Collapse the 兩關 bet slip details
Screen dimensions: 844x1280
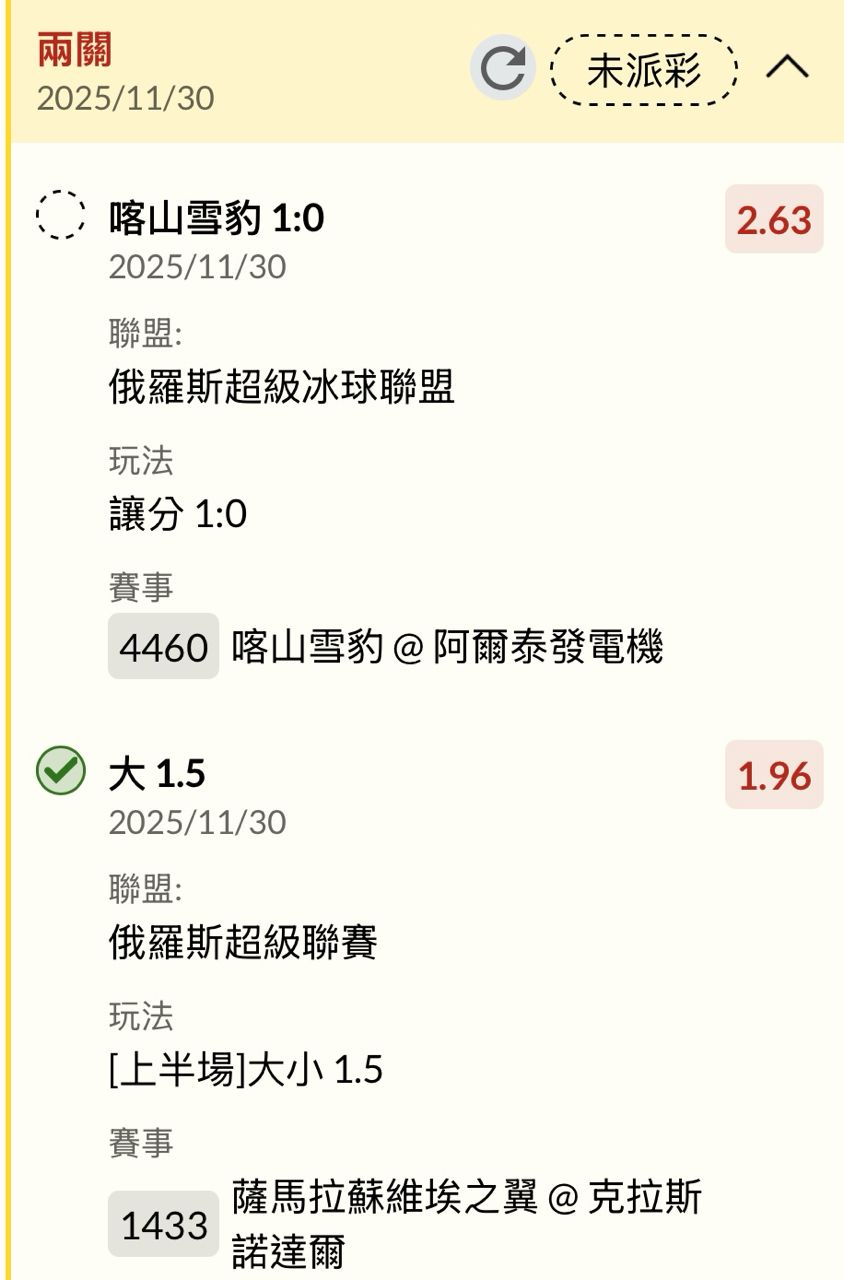coord(787,68)
